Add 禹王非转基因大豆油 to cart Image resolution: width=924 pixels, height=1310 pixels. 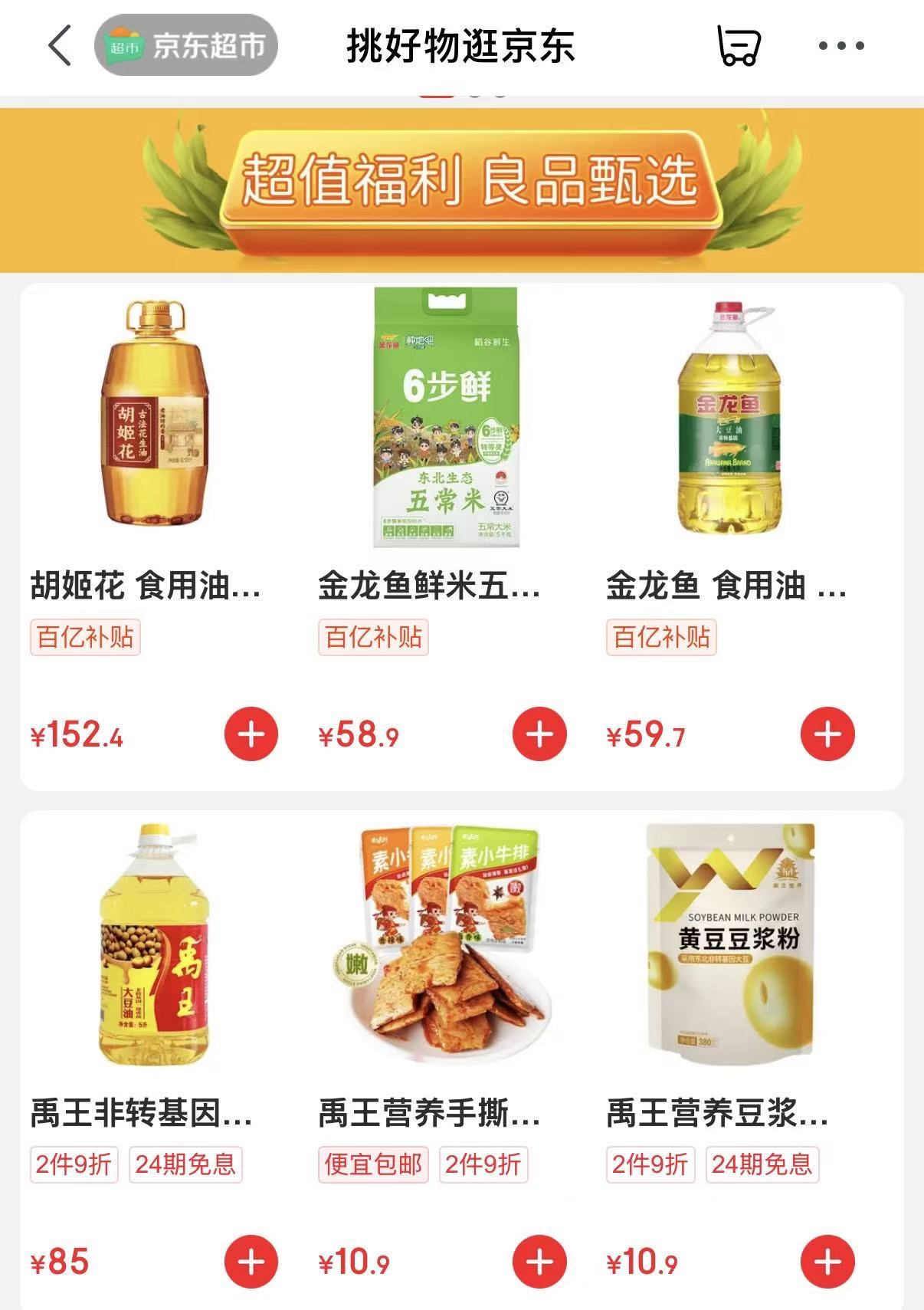coord(251,1262)
